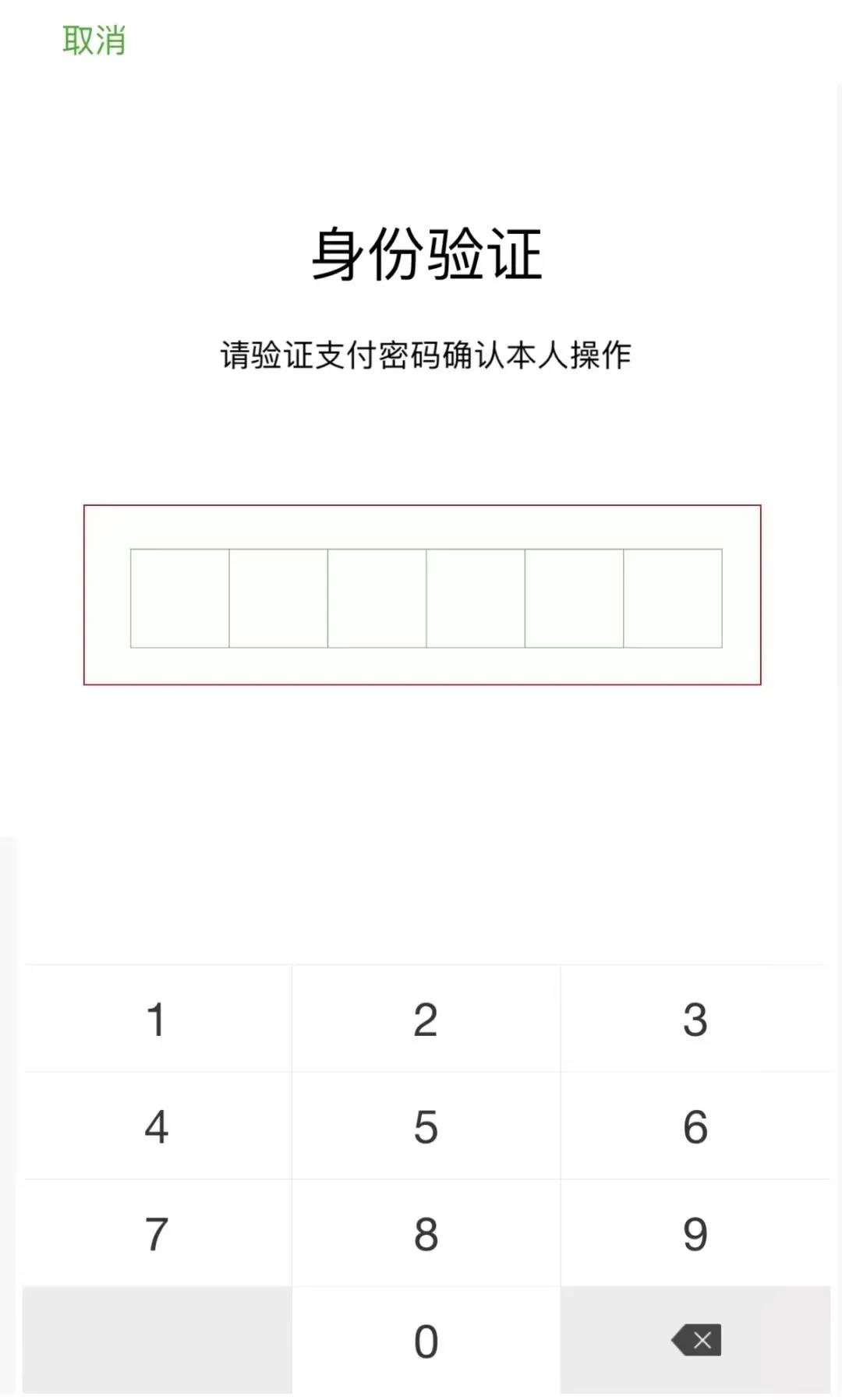Tap 取消 to cancel verification
This screenshot has height=1400, width=842.
coord(94,41)
